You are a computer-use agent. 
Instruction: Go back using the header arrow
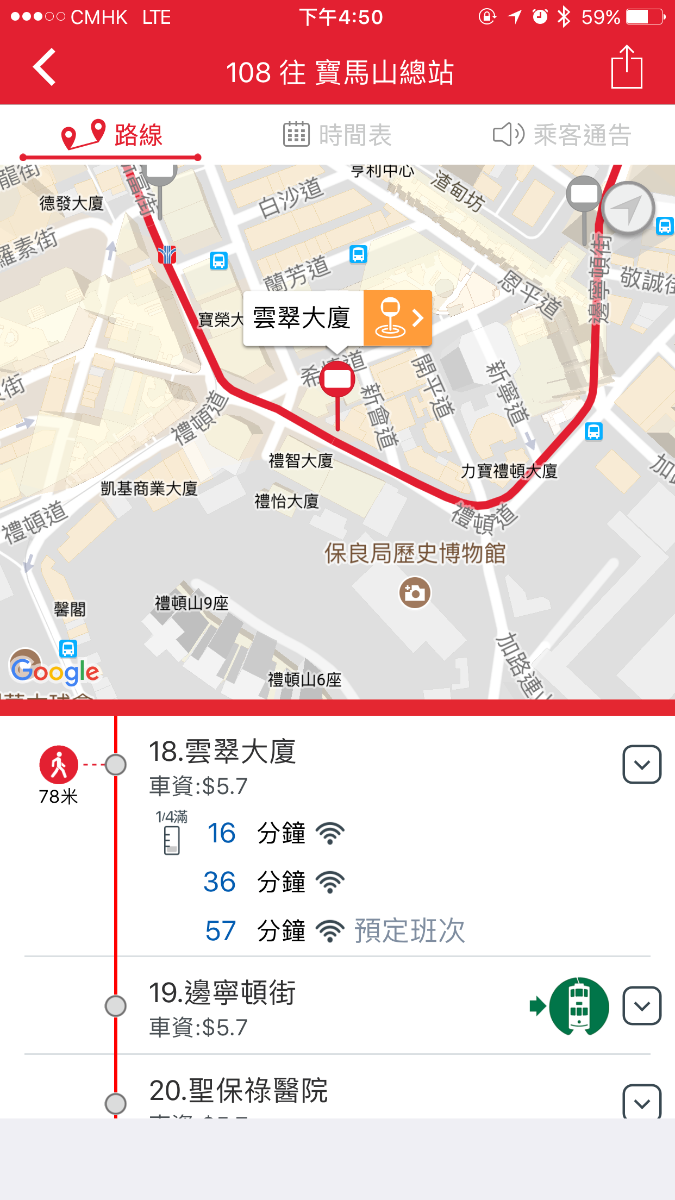coord(45,68)
